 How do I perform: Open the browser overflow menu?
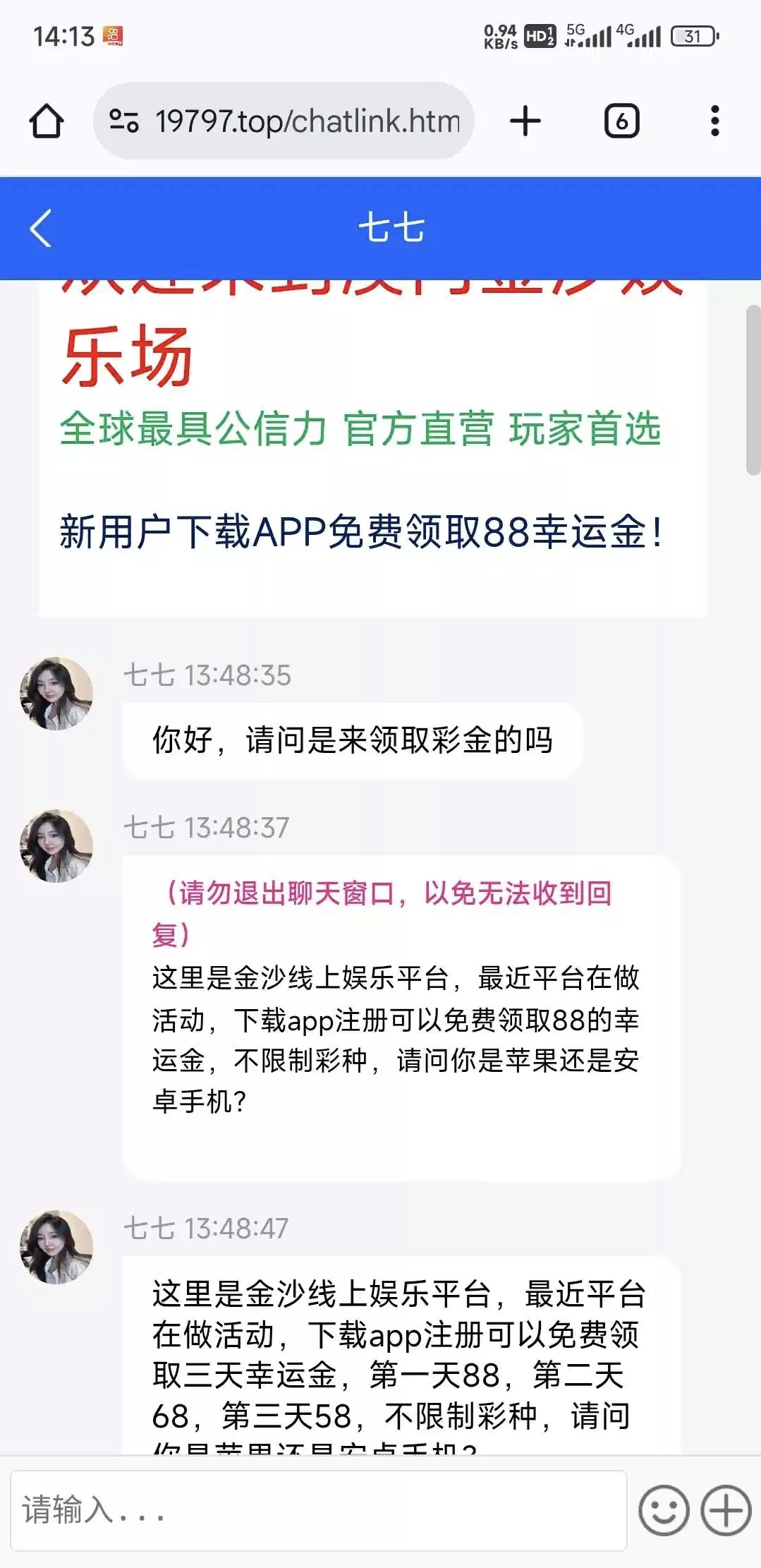click(714, 121)
